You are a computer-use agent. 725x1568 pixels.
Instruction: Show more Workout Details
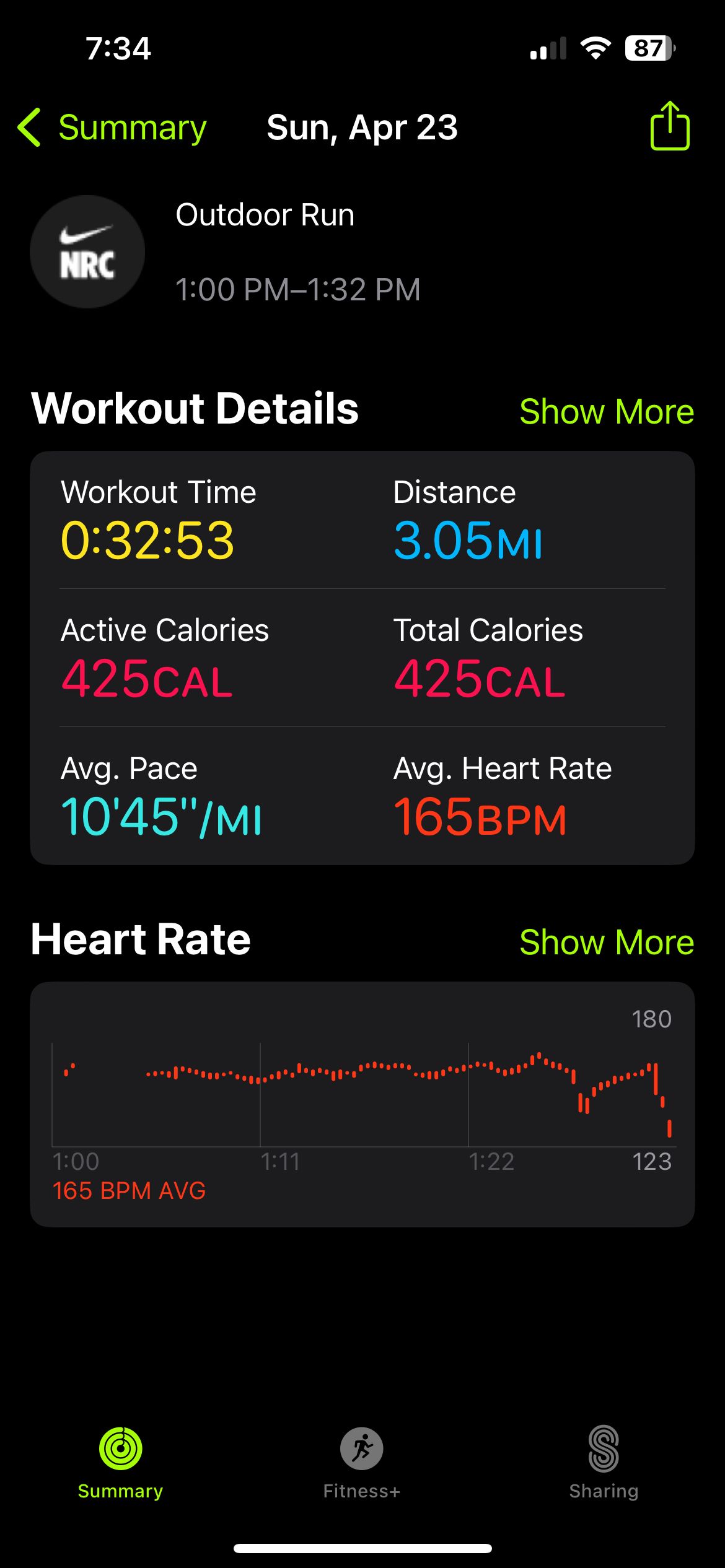click(606, 411)
